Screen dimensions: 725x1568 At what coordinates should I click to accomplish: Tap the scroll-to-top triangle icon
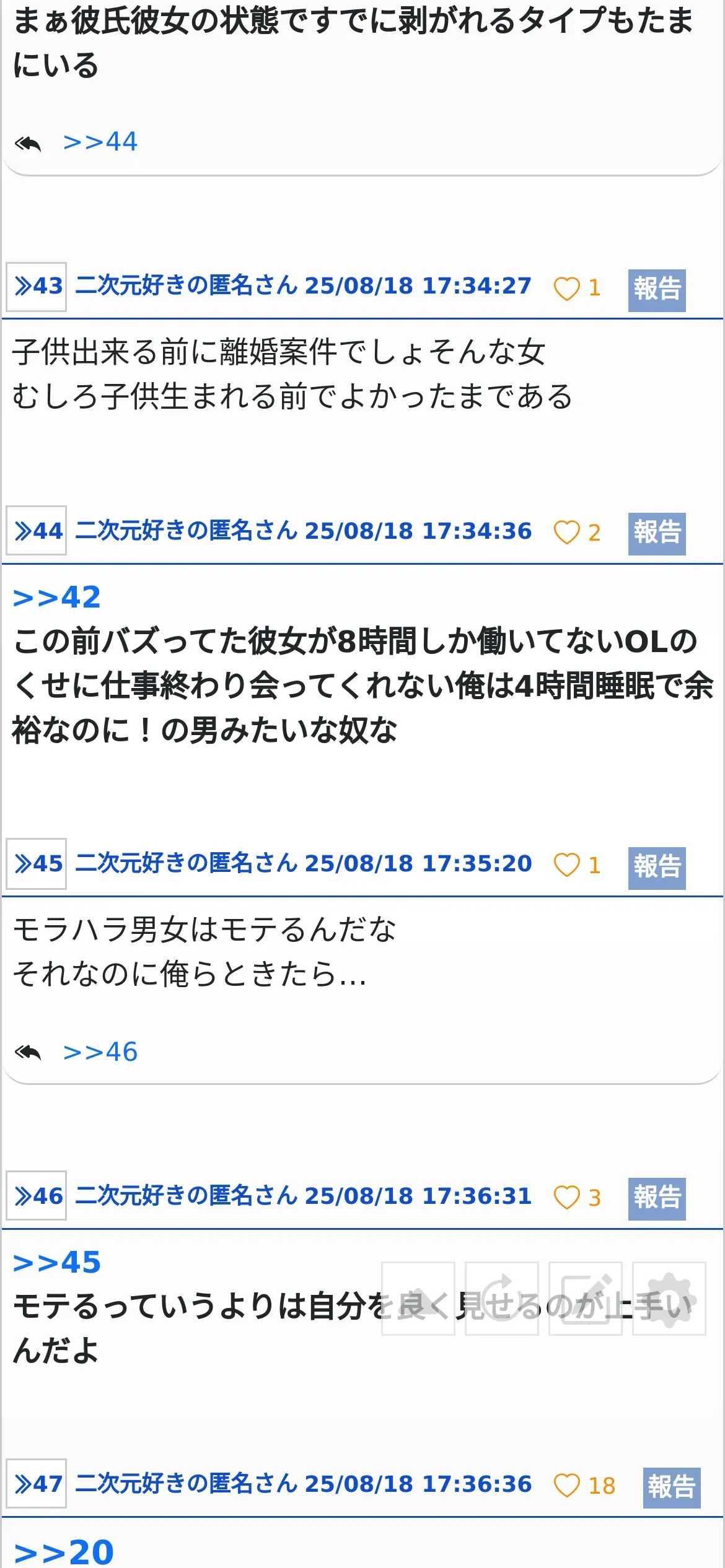(418, 1299)
